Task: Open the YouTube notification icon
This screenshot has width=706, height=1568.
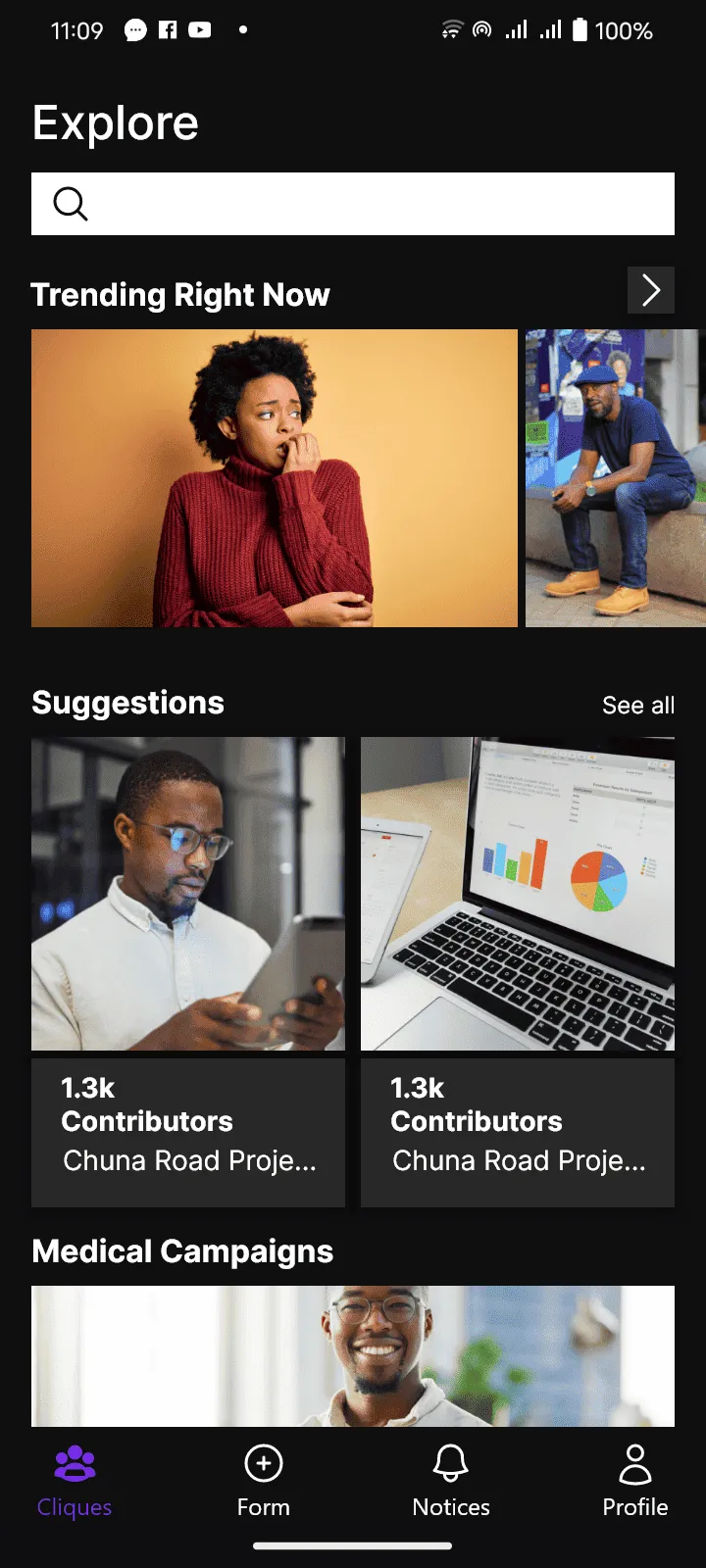Action: [199, 29]
